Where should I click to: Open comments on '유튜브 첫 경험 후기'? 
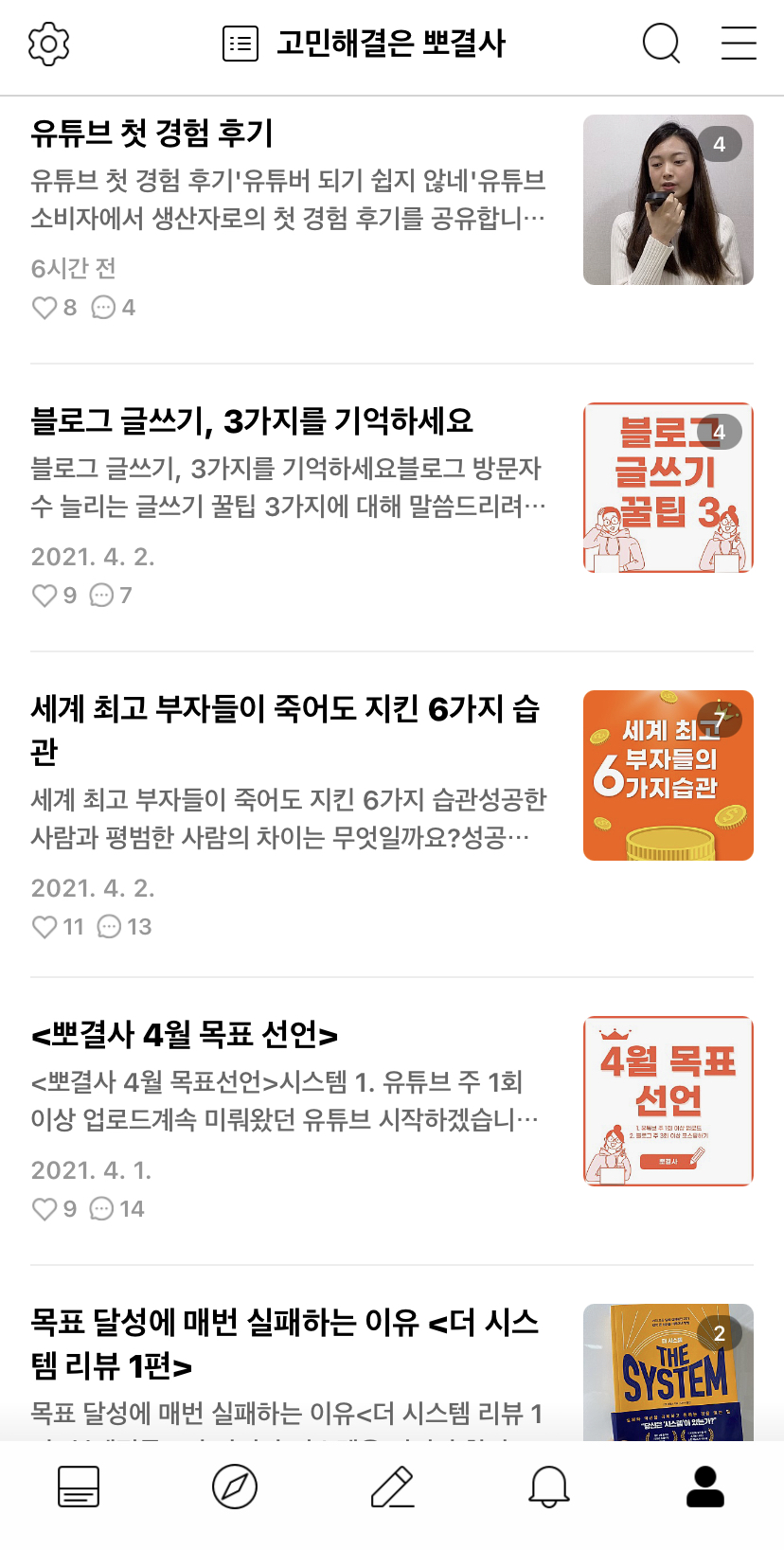[103, 308]
